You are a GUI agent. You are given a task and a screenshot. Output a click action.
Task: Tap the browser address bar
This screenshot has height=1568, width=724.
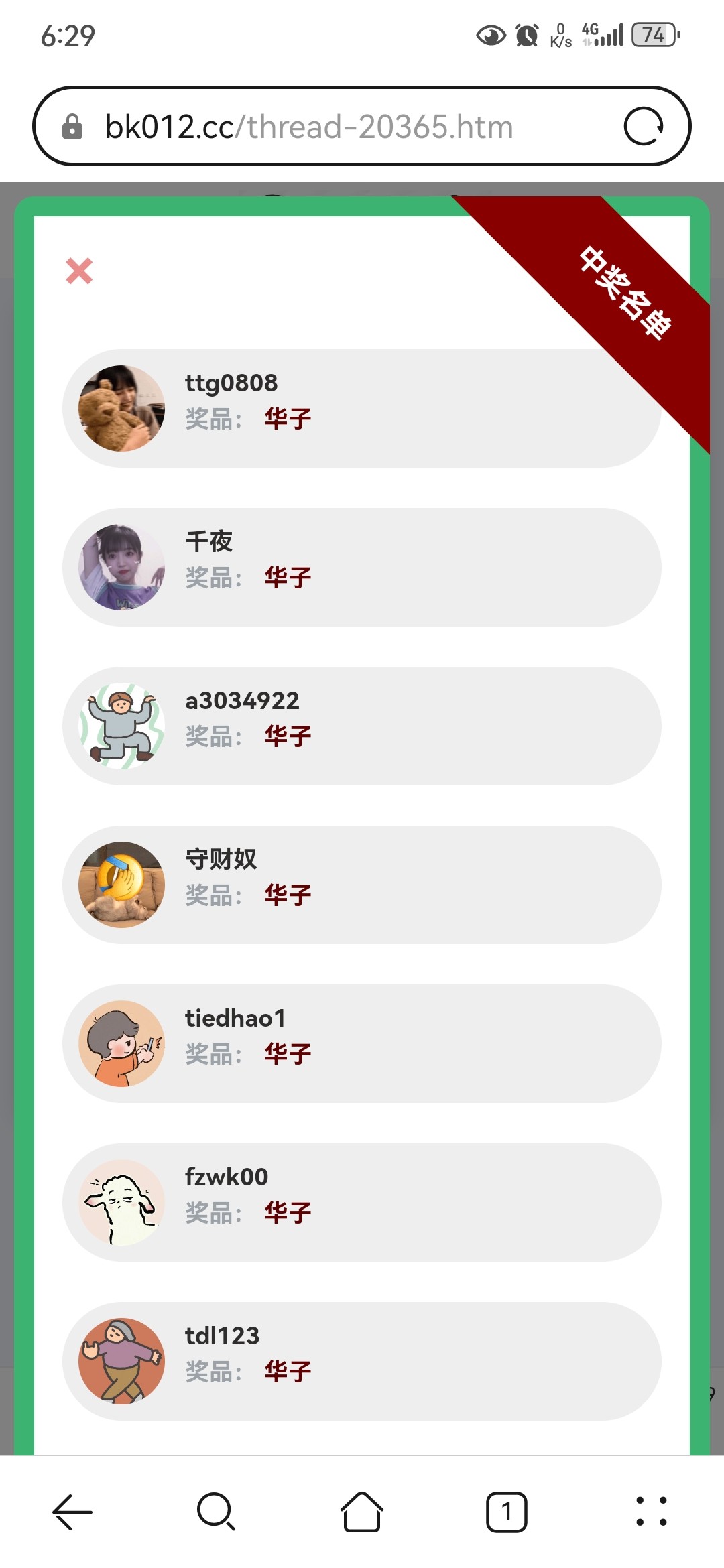click(x=308, y=127)
